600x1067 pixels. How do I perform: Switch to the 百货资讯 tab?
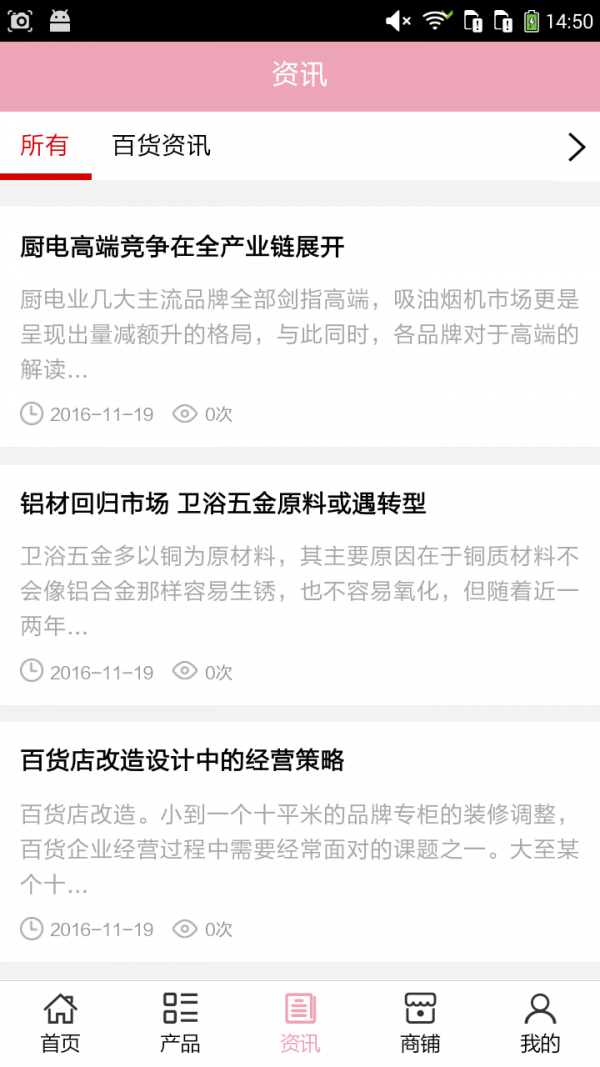(x=161, y=146)
